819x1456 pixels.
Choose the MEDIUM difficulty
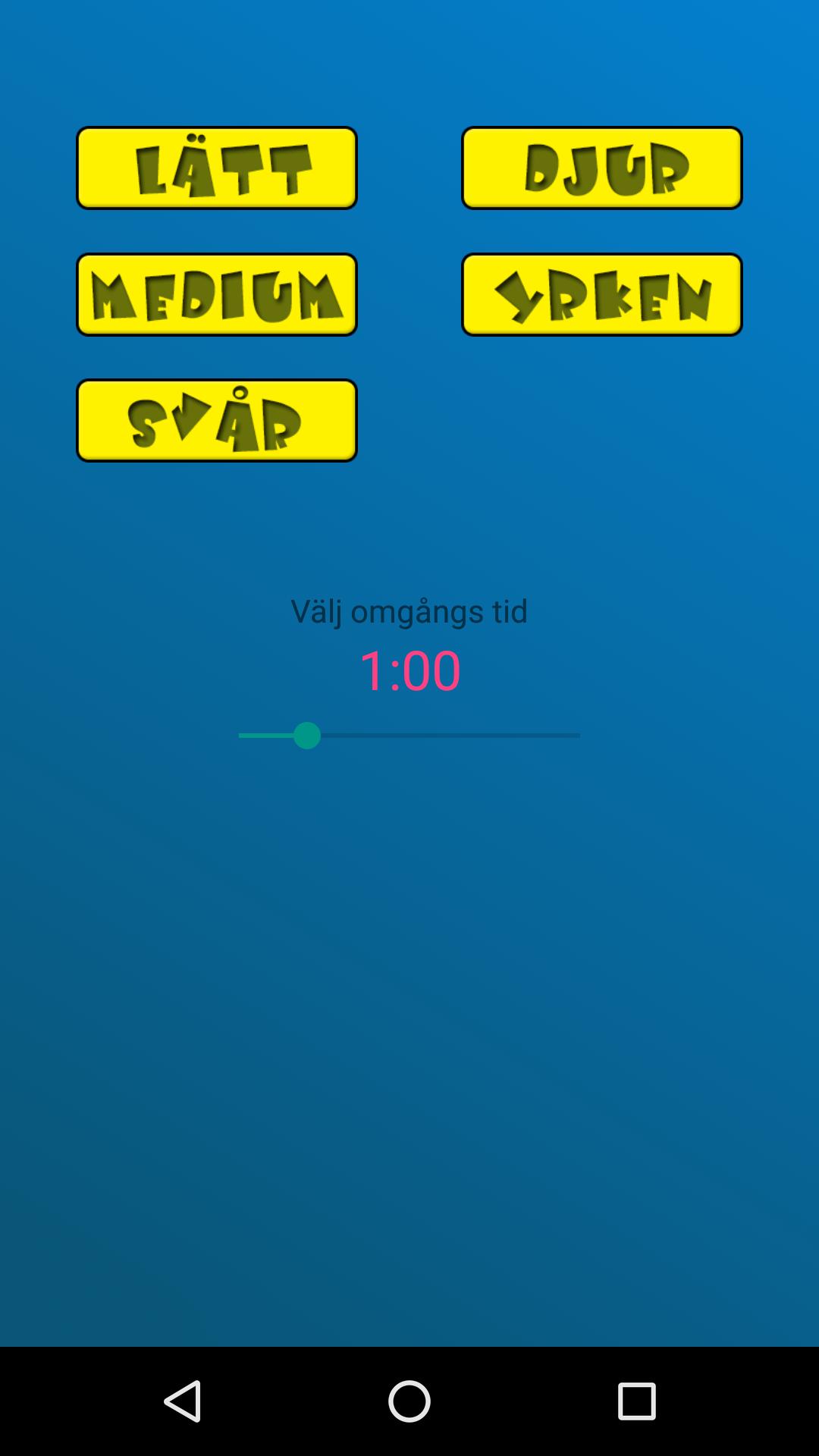click(x=216, y=294)
